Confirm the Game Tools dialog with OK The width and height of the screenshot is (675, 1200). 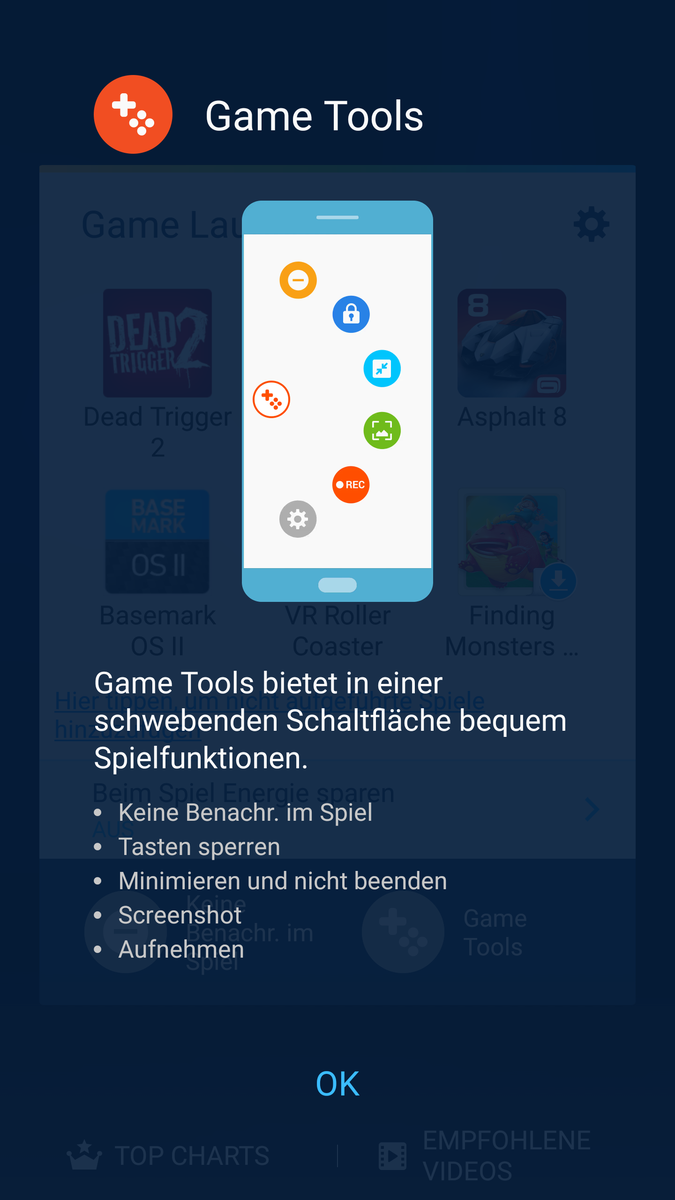[337, 1083]
